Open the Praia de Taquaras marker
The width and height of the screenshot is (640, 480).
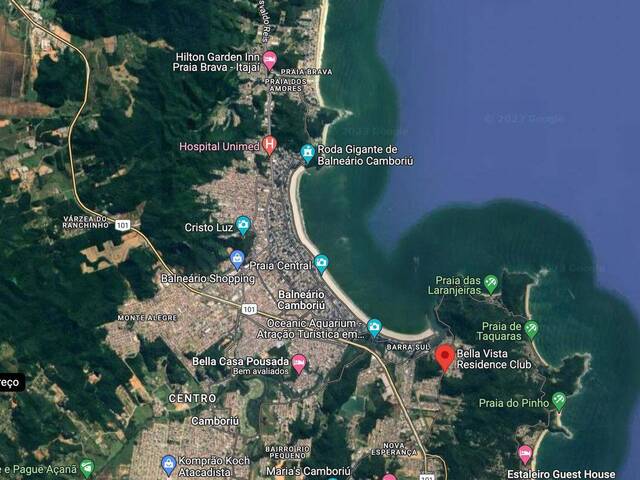point(531,330)
